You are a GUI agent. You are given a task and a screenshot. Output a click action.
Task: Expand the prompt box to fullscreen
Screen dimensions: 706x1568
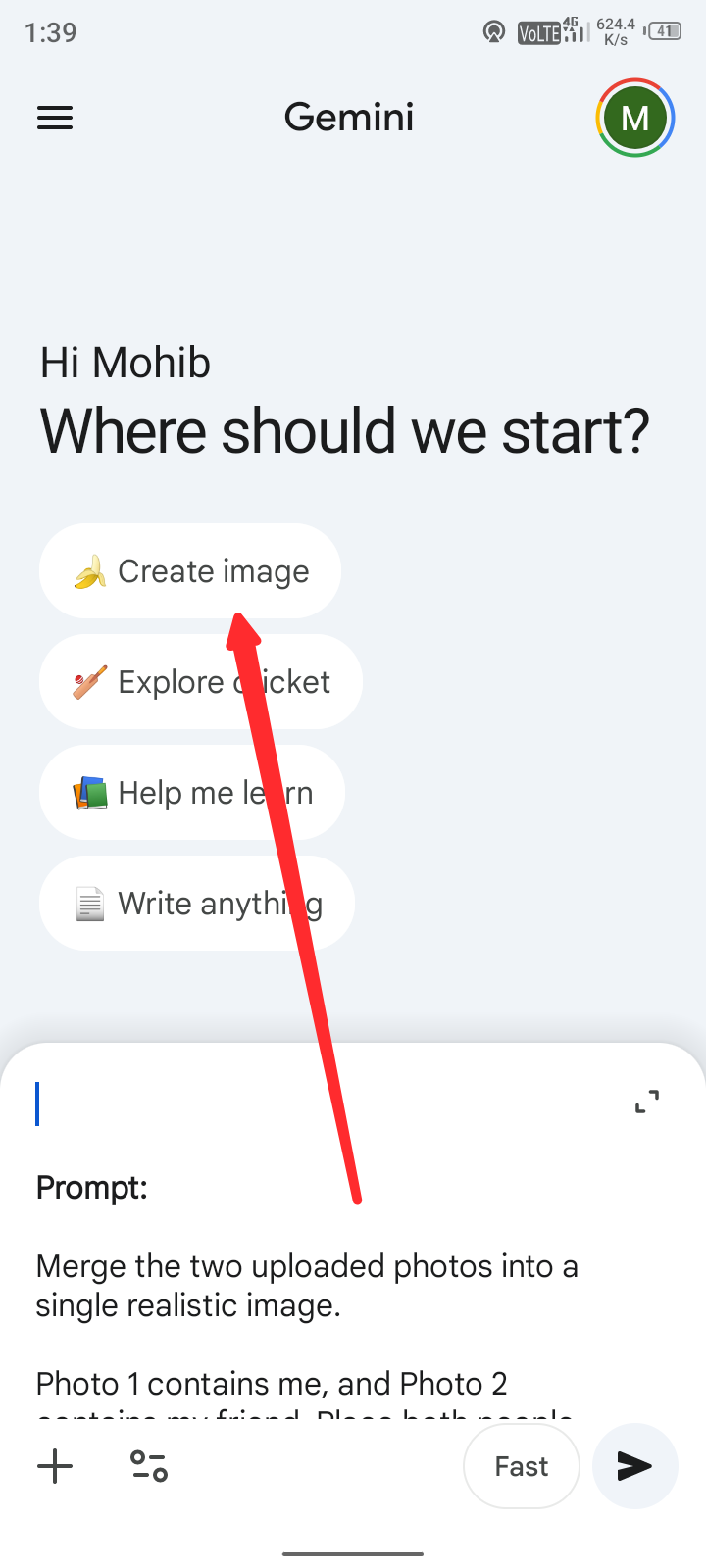click(x=646, y=1102)
